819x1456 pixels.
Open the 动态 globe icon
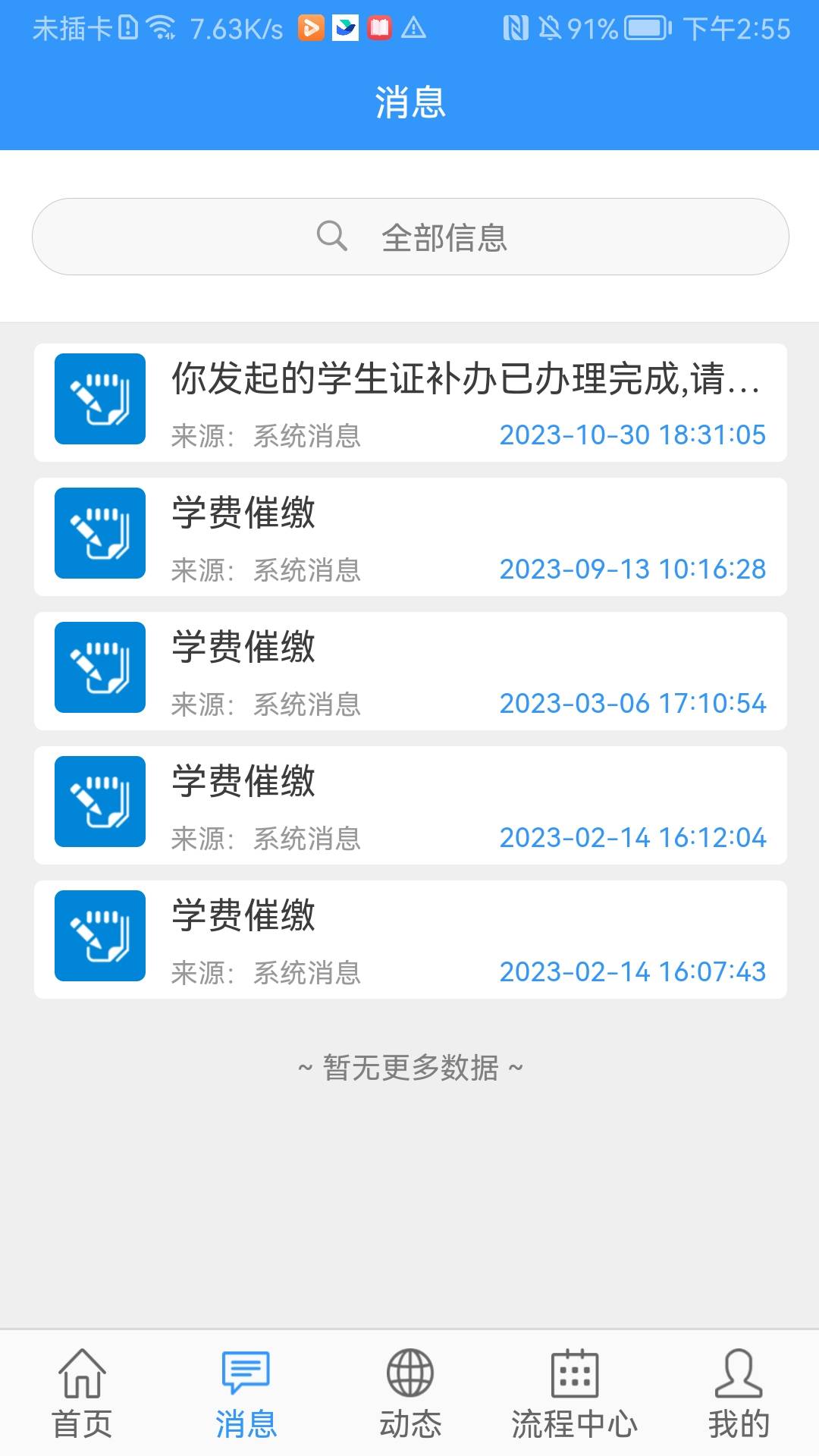pos(409,1373)
